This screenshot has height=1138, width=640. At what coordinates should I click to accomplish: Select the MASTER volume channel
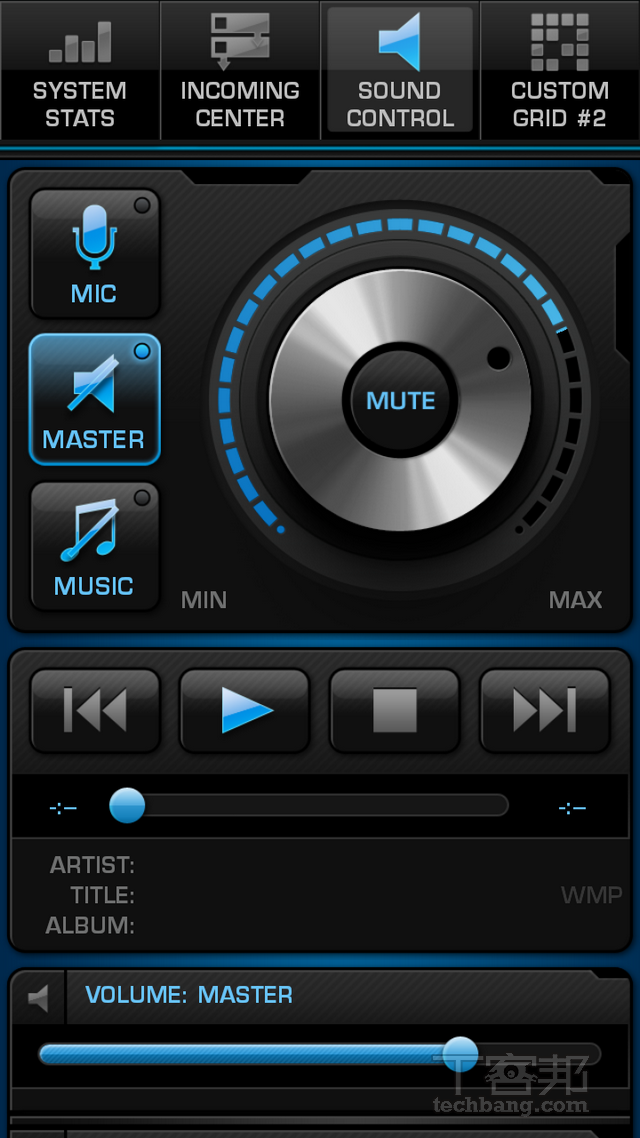pos(94,399)
